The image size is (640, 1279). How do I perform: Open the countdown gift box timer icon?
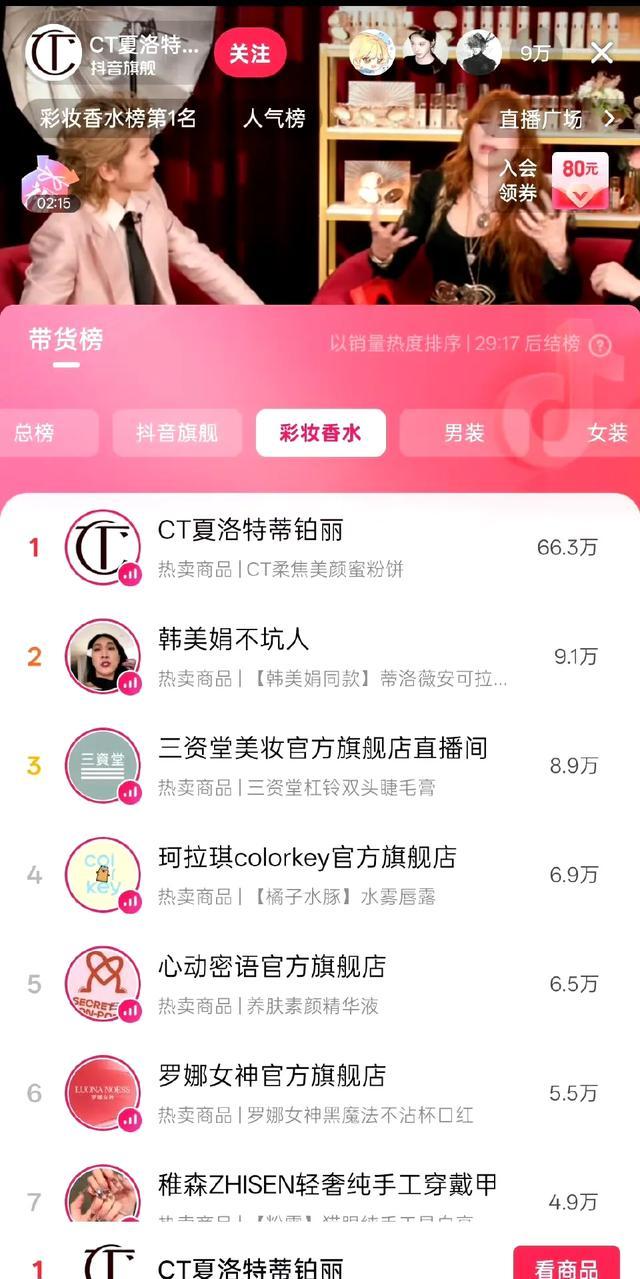point(52,184)
